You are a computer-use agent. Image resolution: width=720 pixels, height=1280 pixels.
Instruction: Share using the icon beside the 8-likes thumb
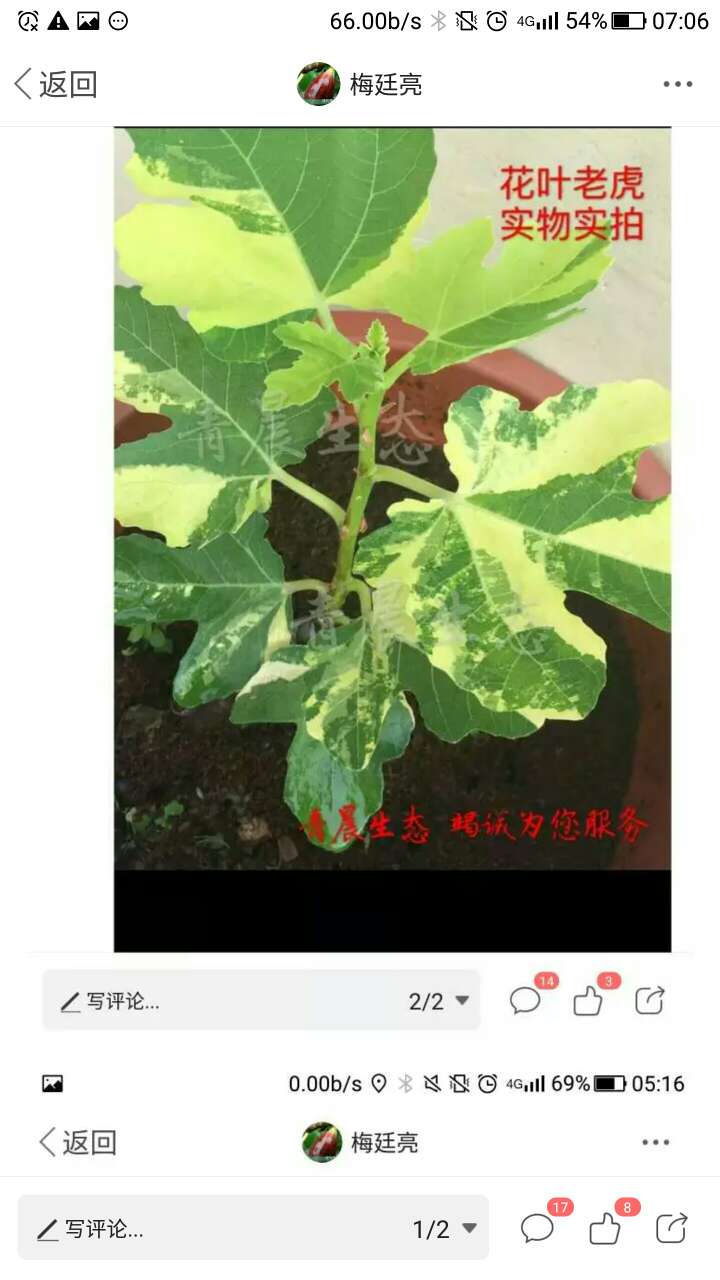pyautogui.click(x=671, y=1228)
